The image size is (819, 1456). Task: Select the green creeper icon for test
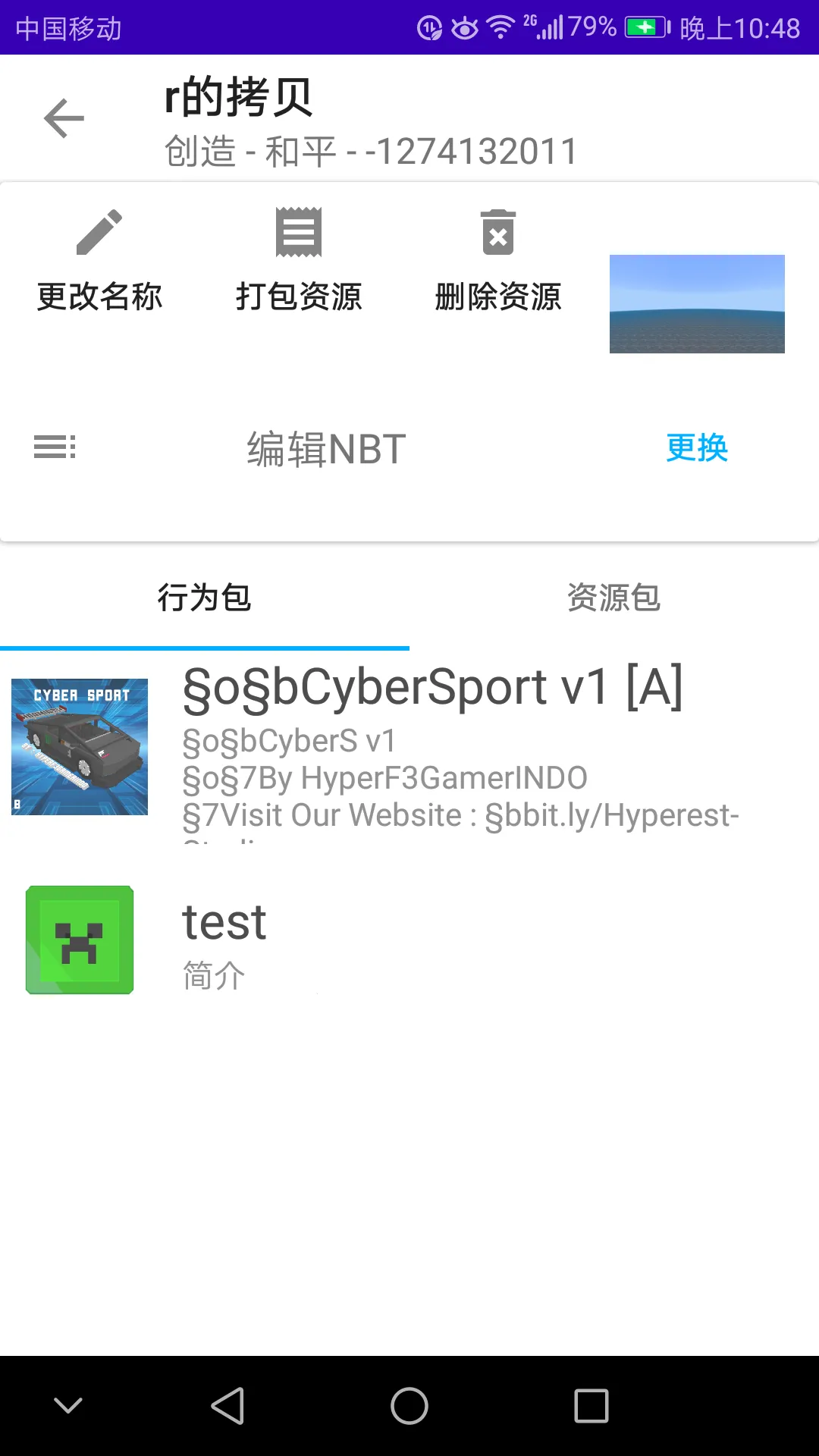tap(80, 939)
